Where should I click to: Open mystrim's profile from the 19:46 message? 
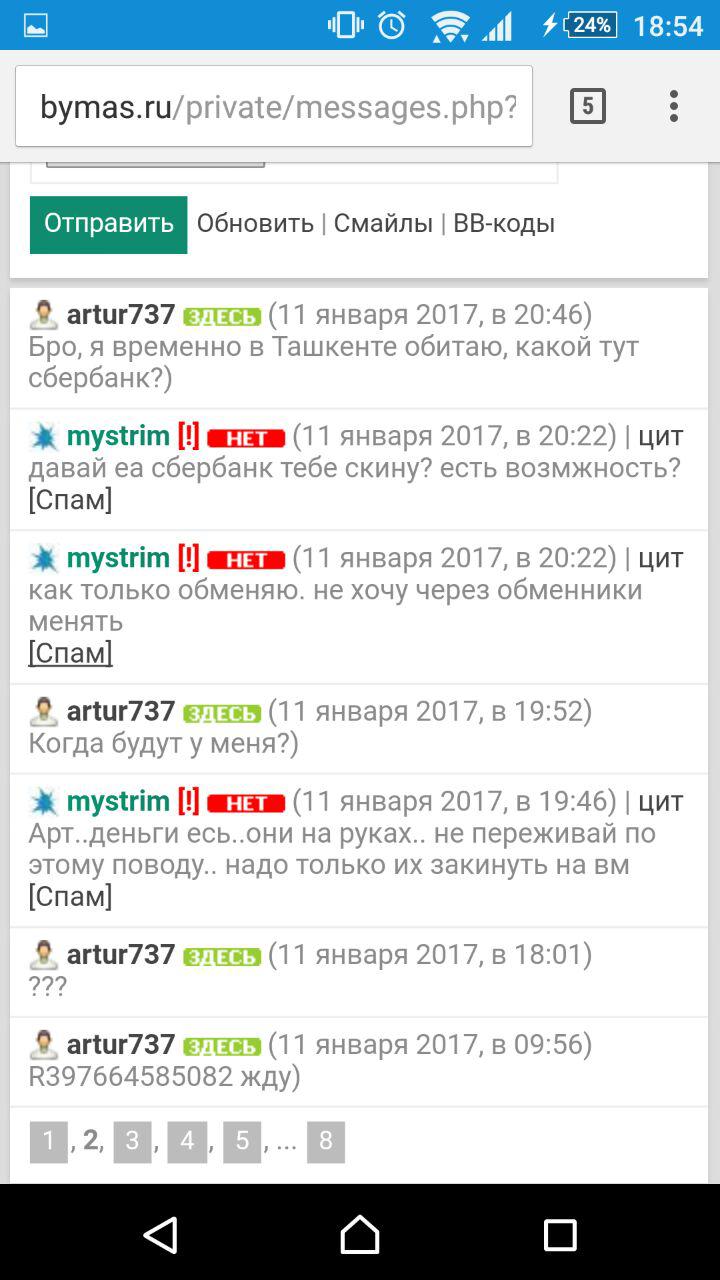(x=117, y=801)
